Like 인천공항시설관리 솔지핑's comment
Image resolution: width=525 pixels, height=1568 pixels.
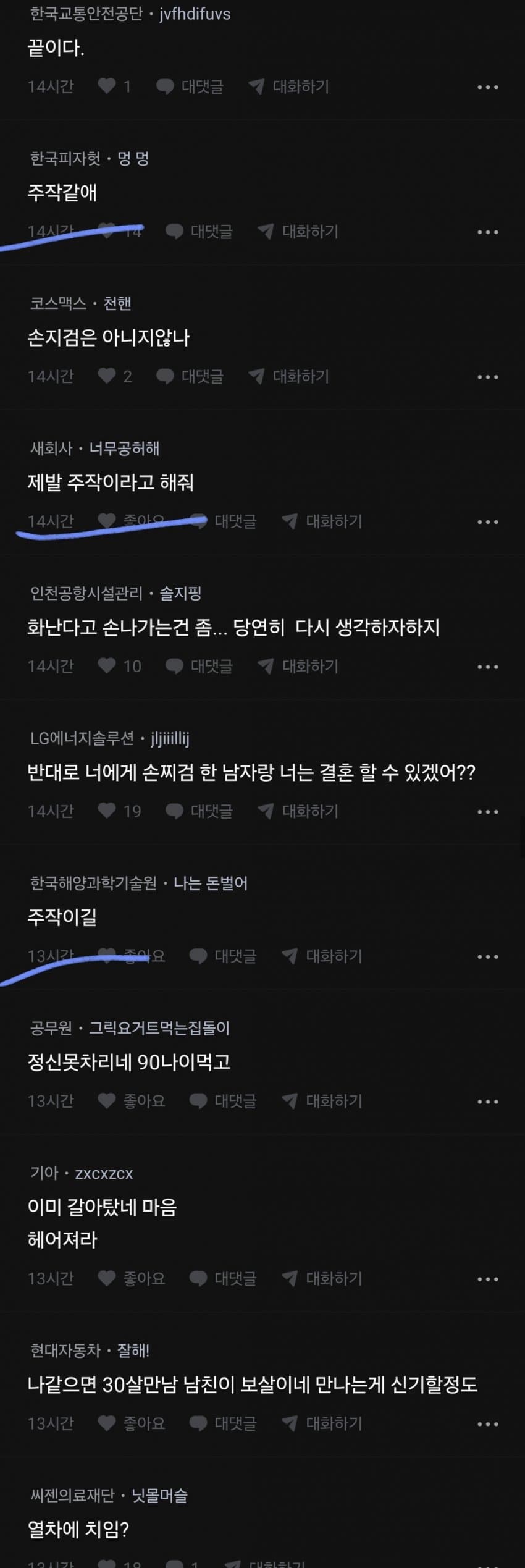coord(107,666)
